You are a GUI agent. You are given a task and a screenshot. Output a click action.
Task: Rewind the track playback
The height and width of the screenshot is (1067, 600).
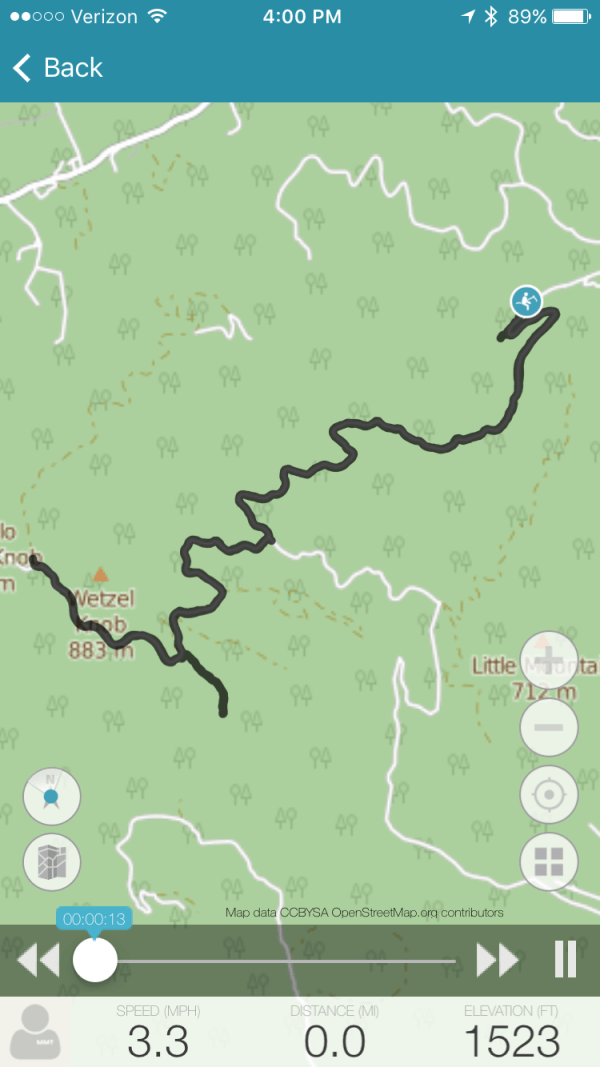click(x=39, y=961)
